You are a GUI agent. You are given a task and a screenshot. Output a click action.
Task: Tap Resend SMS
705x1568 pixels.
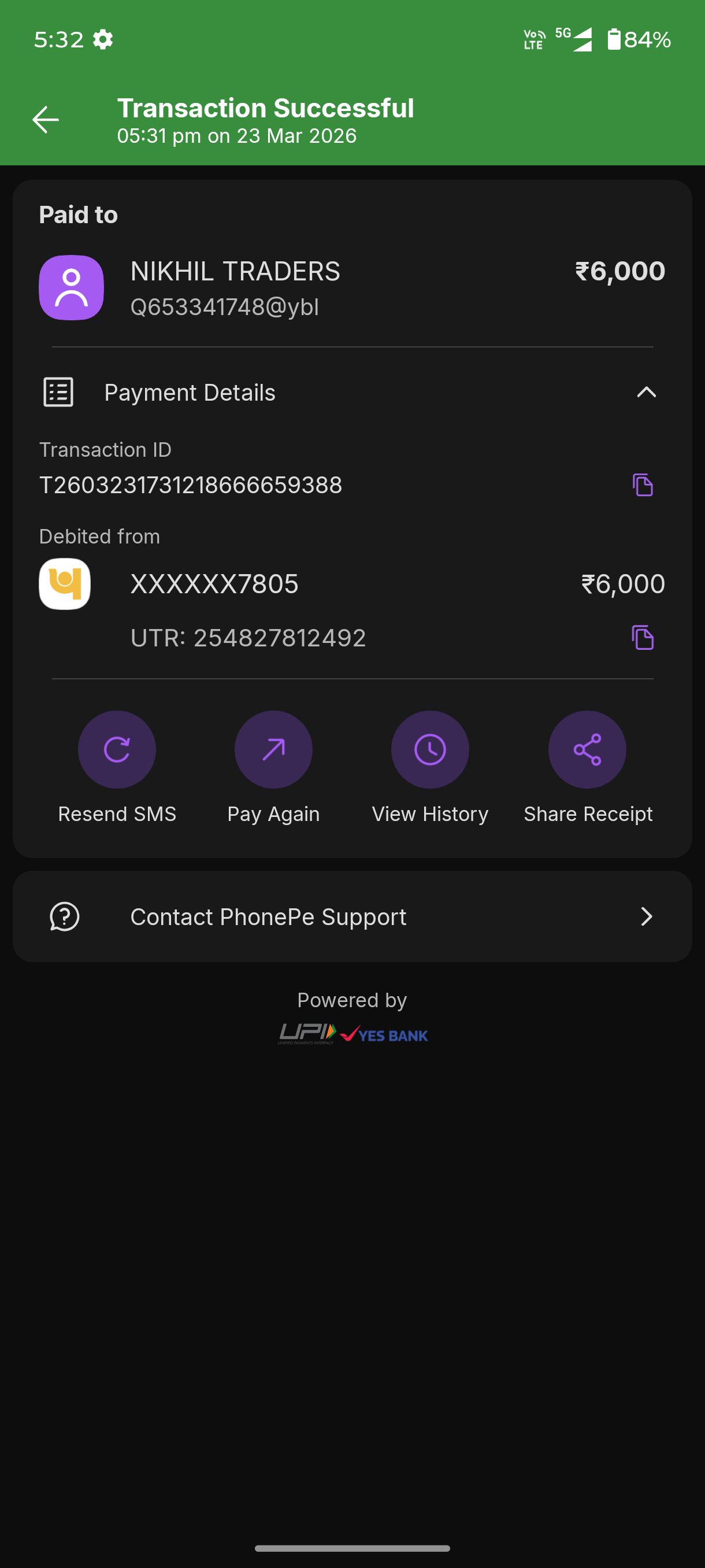click(117, 749)
